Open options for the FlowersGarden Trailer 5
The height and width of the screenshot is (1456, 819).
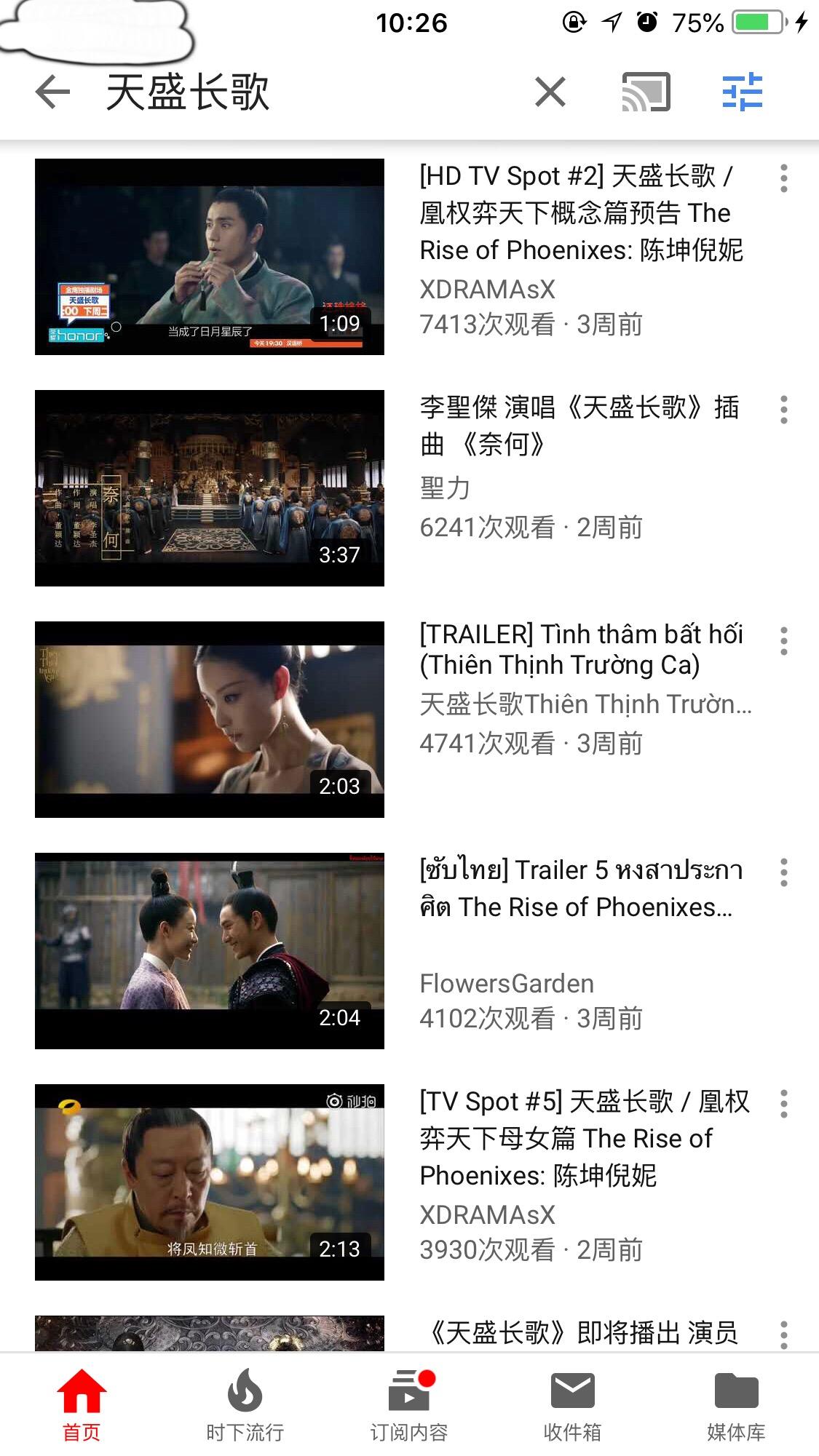coord(783,872)
